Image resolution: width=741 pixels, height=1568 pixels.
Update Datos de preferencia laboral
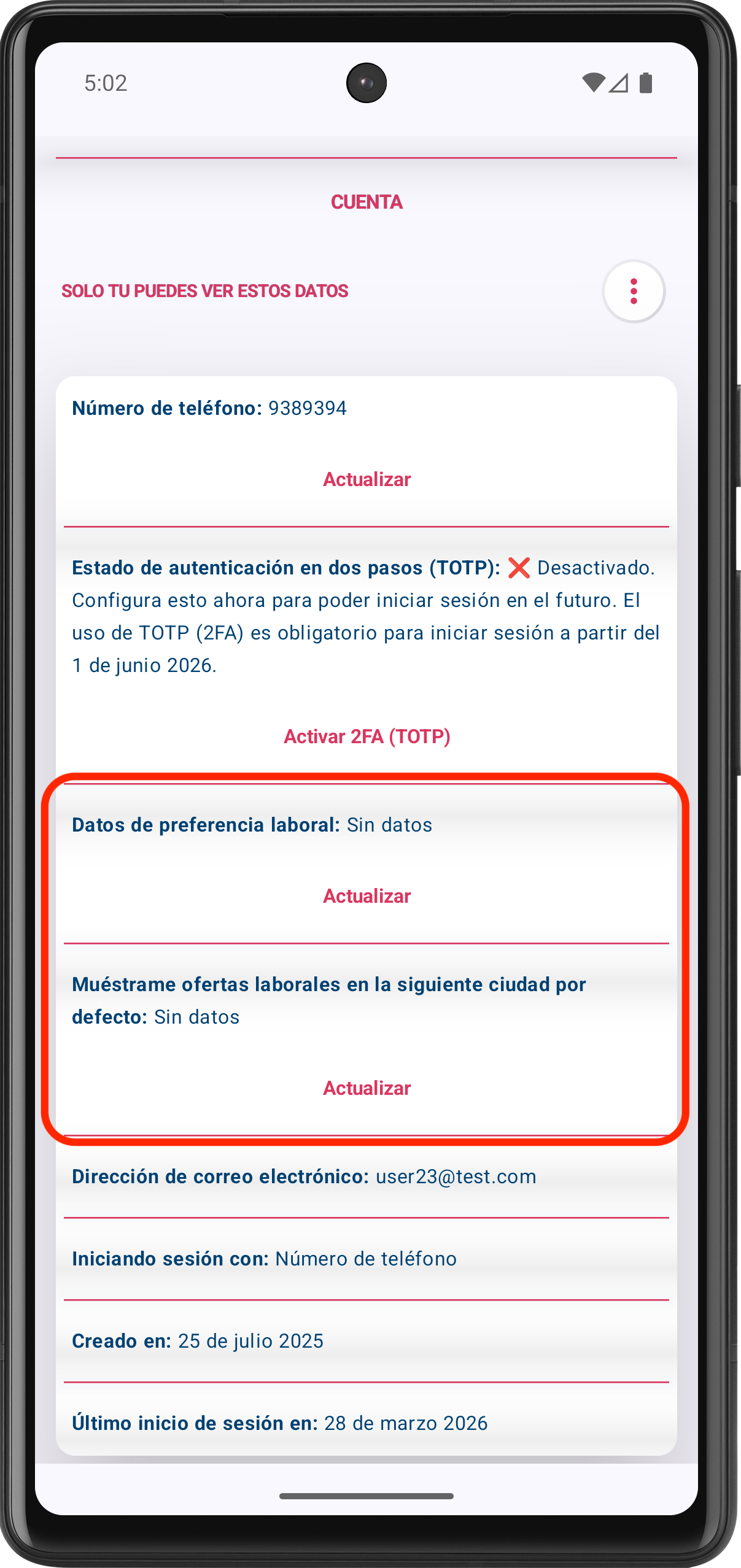(x=367, y=896)
